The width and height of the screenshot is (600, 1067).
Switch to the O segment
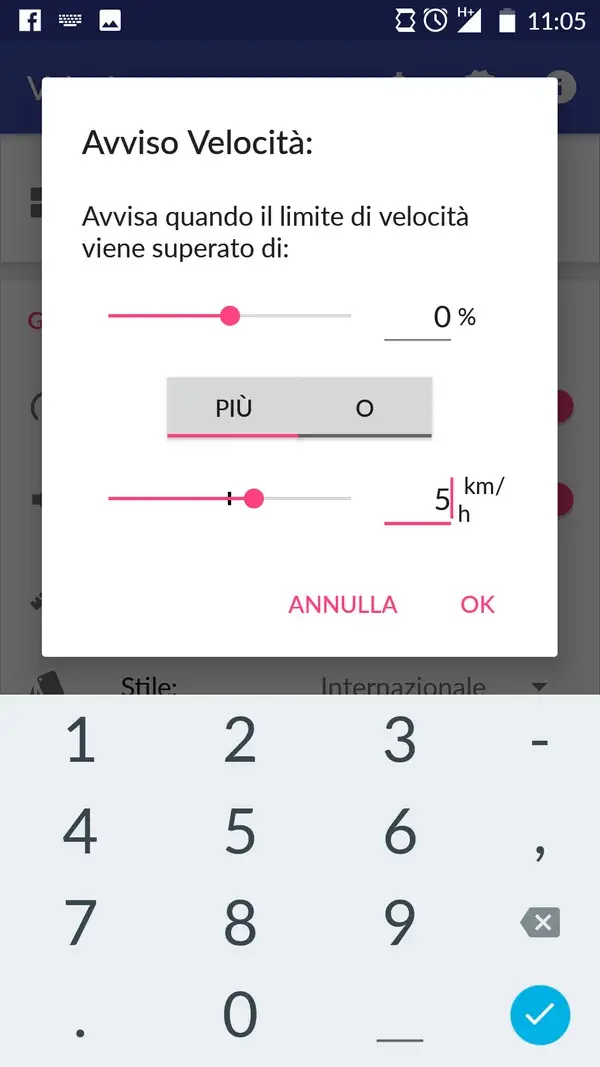click(365, 408)
